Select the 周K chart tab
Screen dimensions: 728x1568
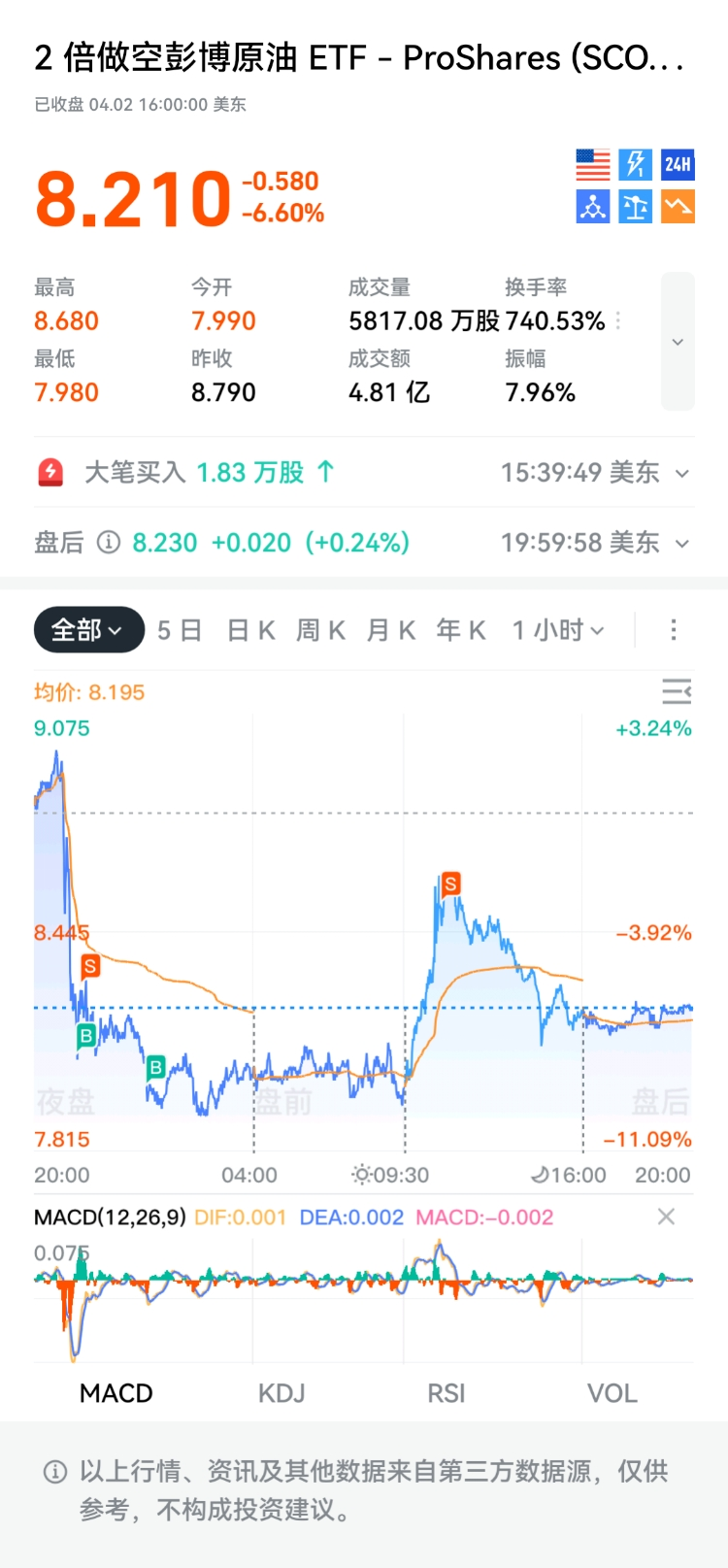[320, 630]
